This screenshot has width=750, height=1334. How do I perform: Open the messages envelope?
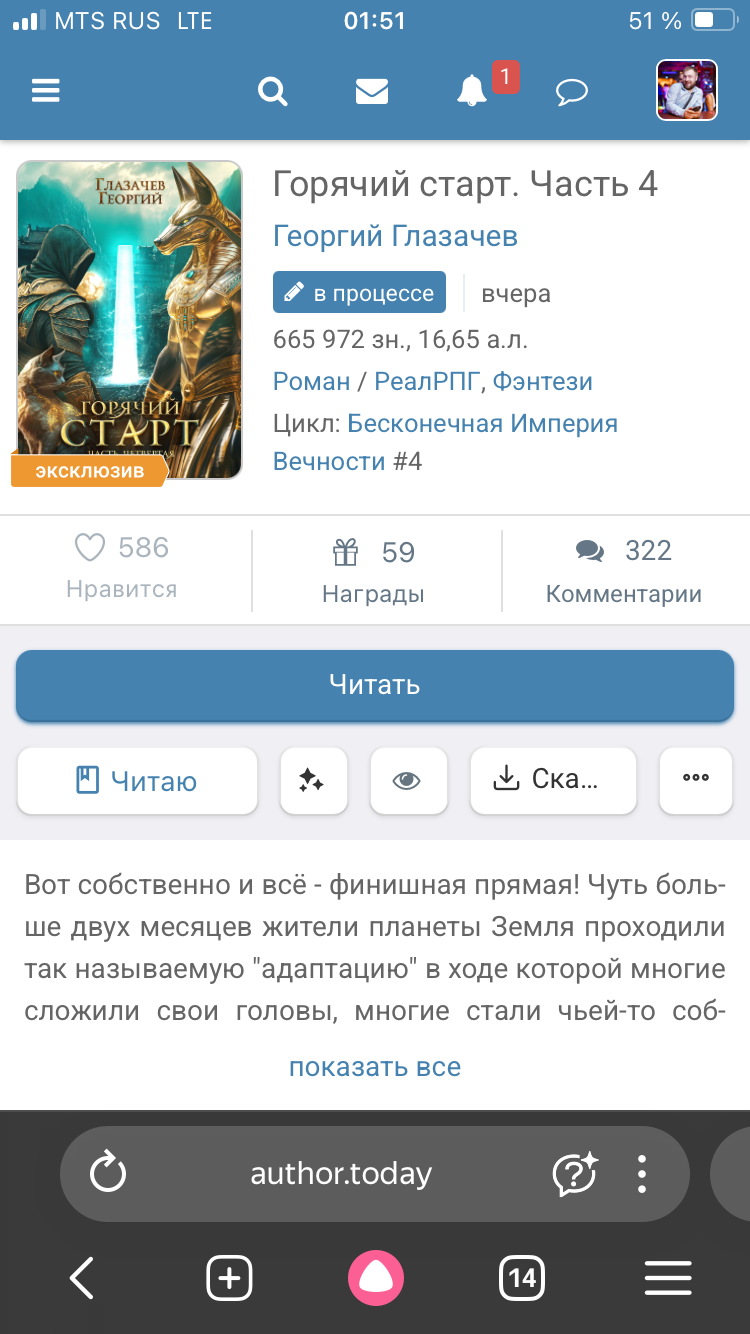pyautogui.click(x=372, y=91)
